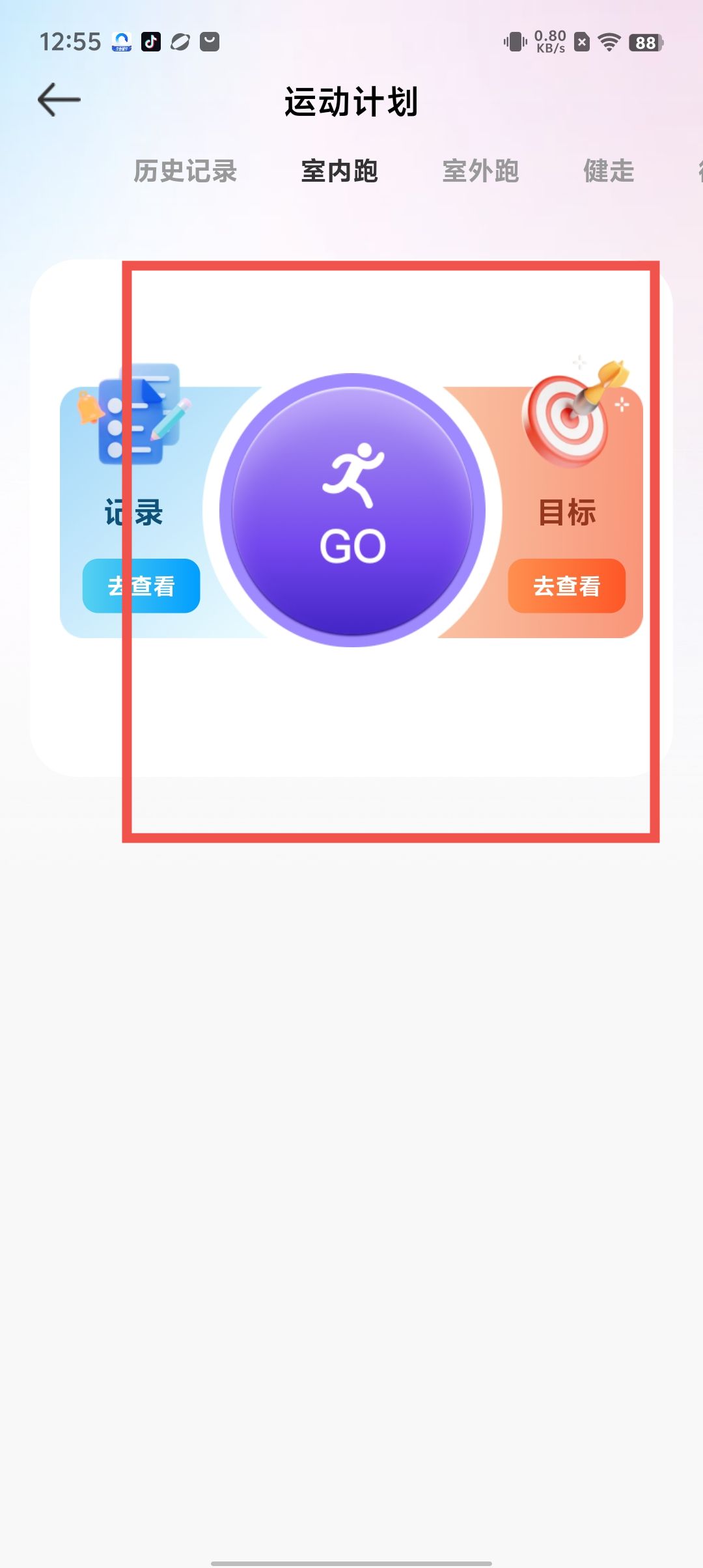Image resolution: width=703 pixels, height=1568 pixels.
Task: Open the 健走 tab
Action: coord(609,171)
